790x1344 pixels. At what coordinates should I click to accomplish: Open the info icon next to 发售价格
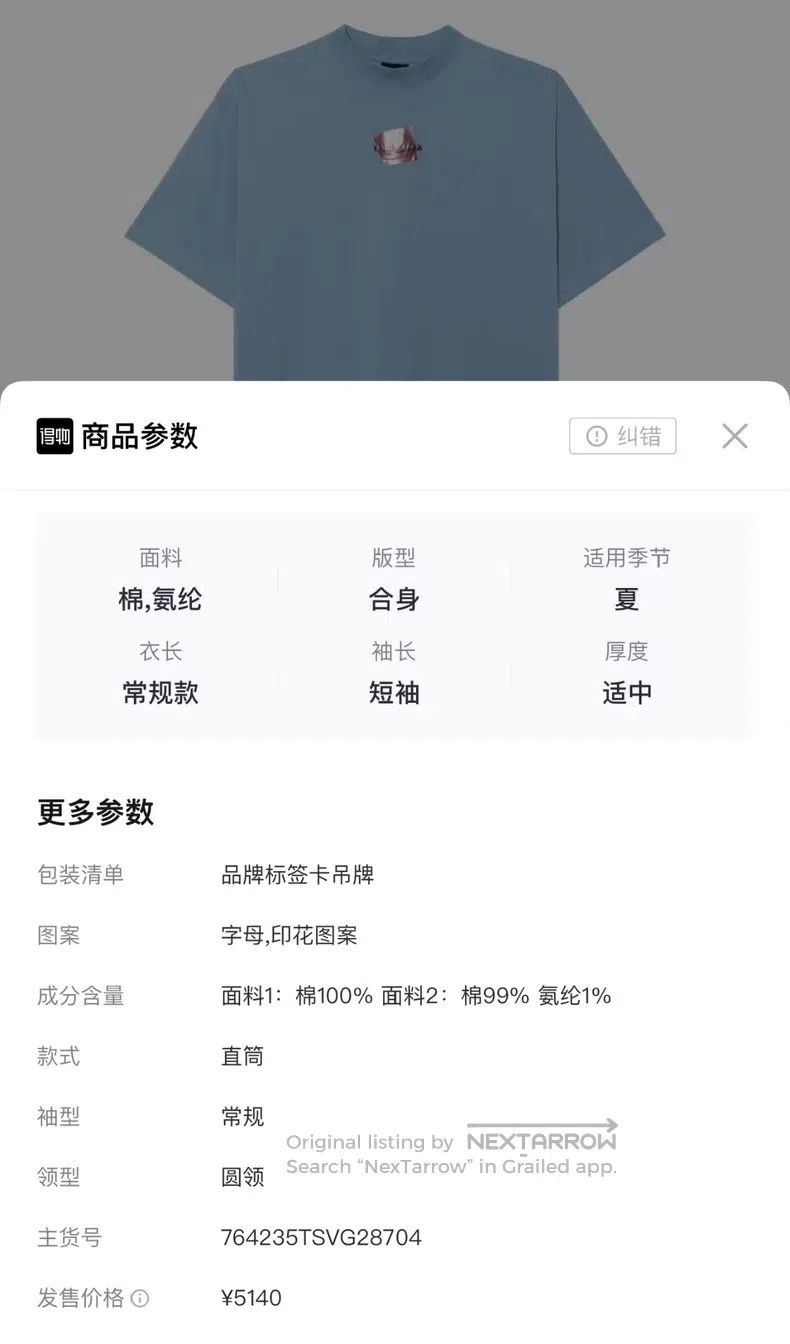tap(140, 1299)
